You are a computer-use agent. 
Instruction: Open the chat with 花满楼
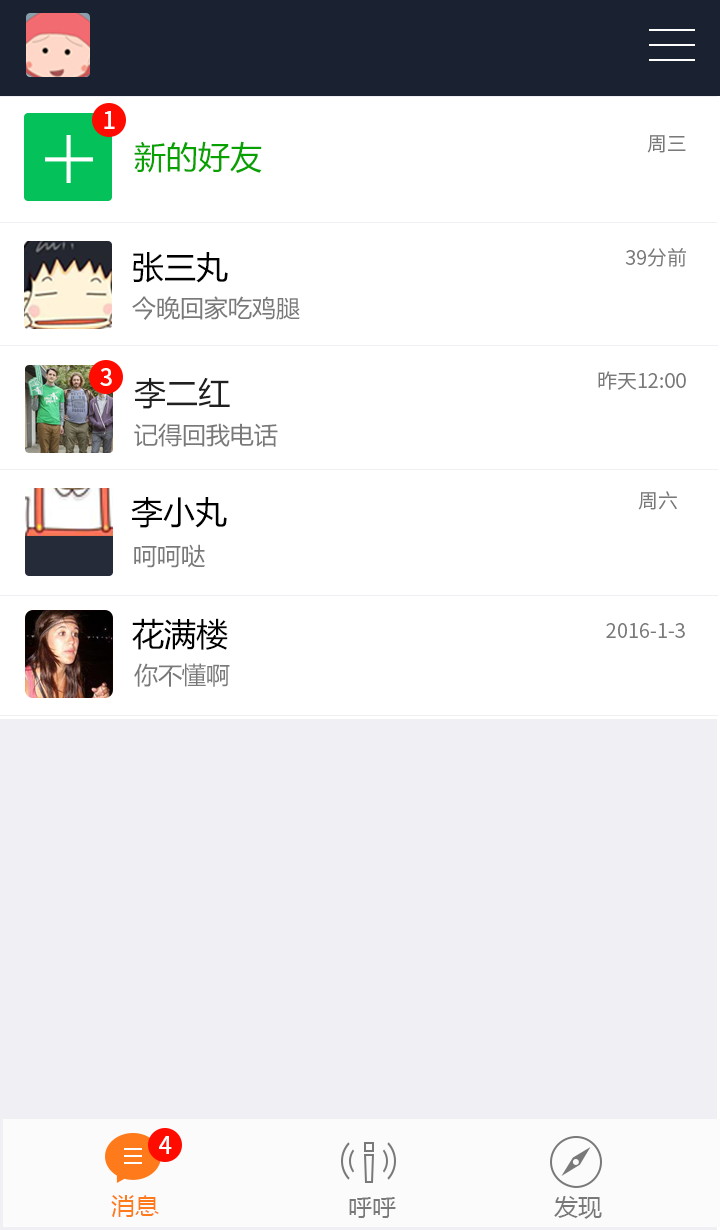360,655
